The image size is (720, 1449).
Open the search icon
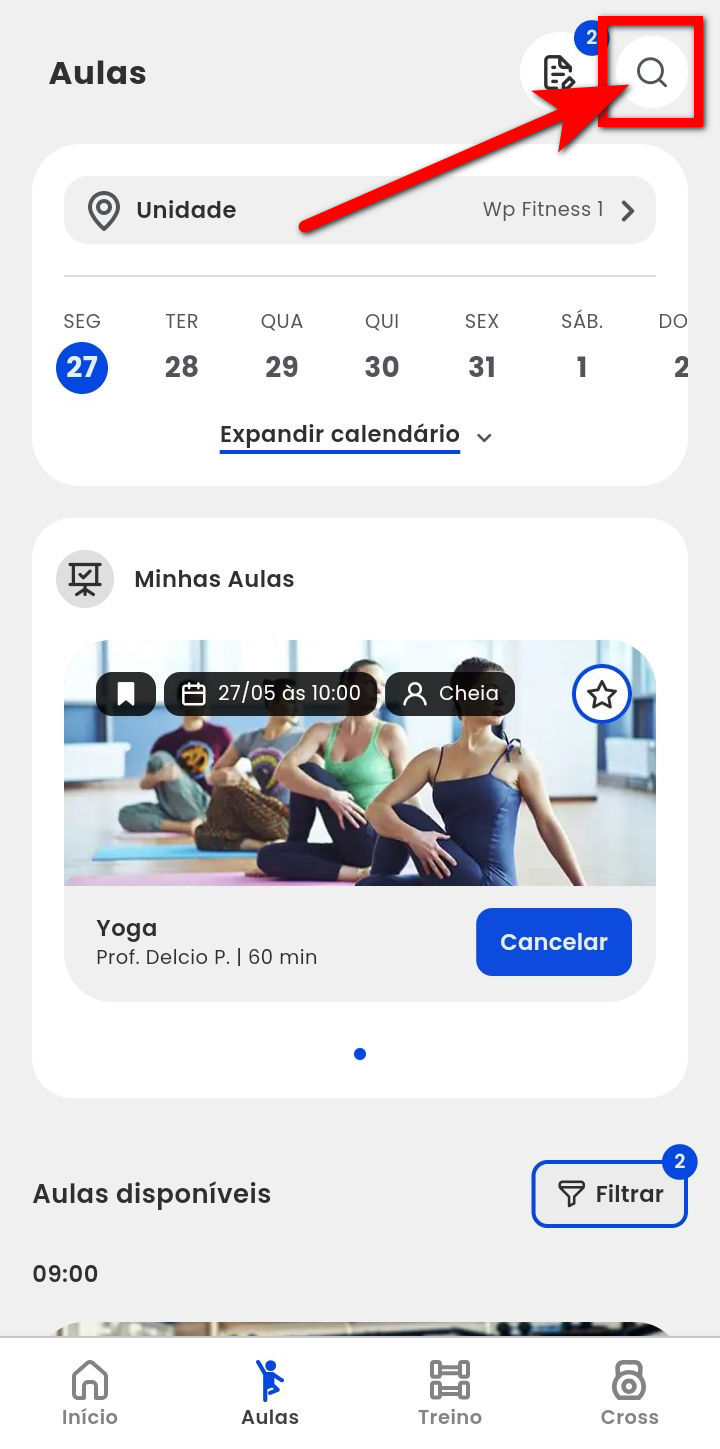coord(651,72)
